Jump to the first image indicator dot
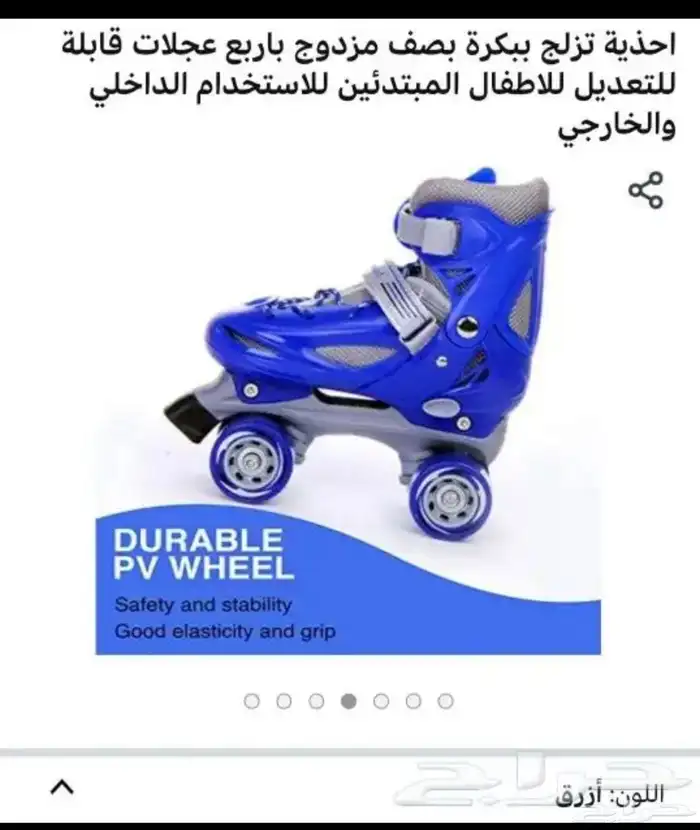Image resolution: width=700 pixels, height=830 pixels. 252,701
